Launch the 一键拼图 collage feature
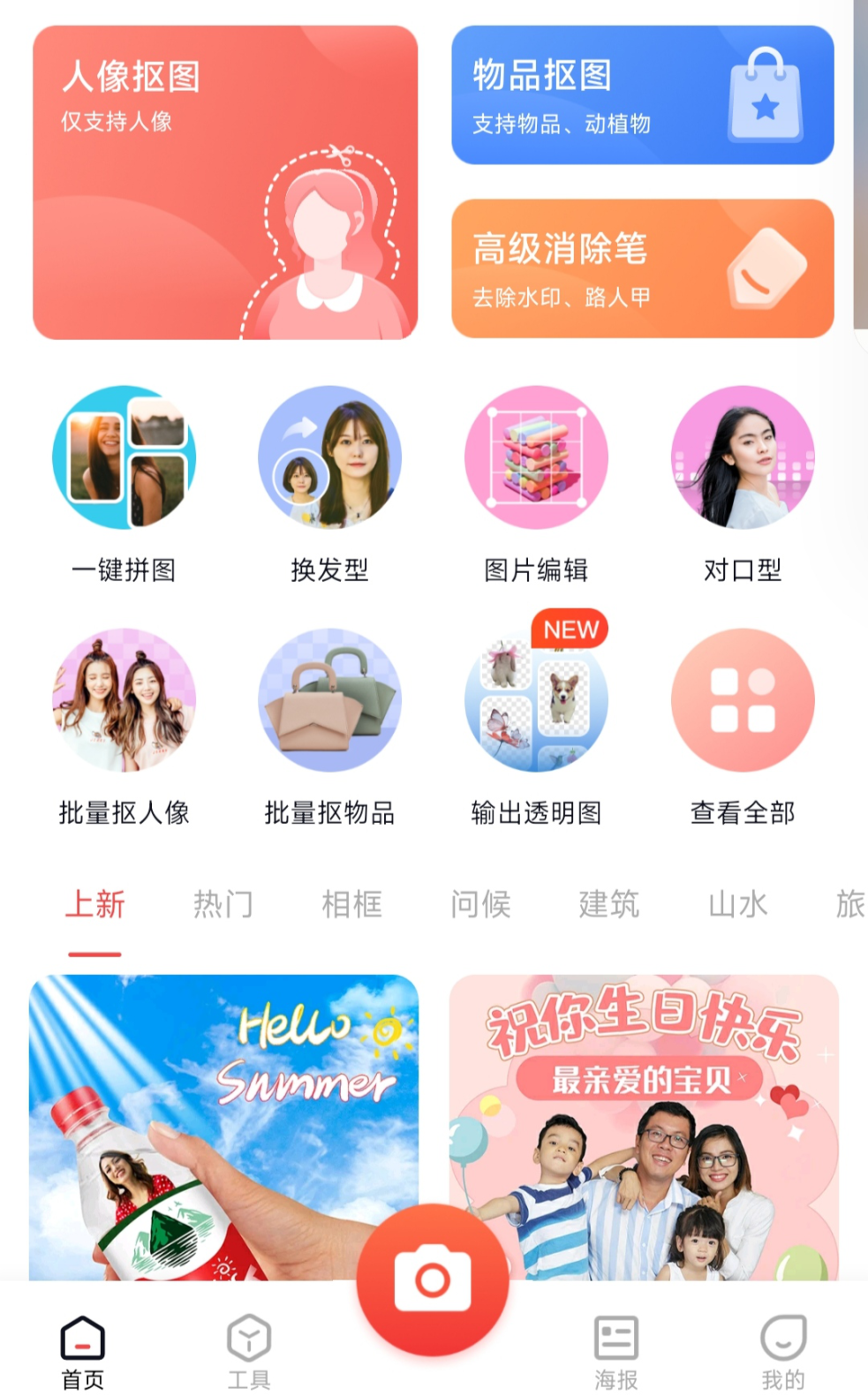 tap(124, 458)
